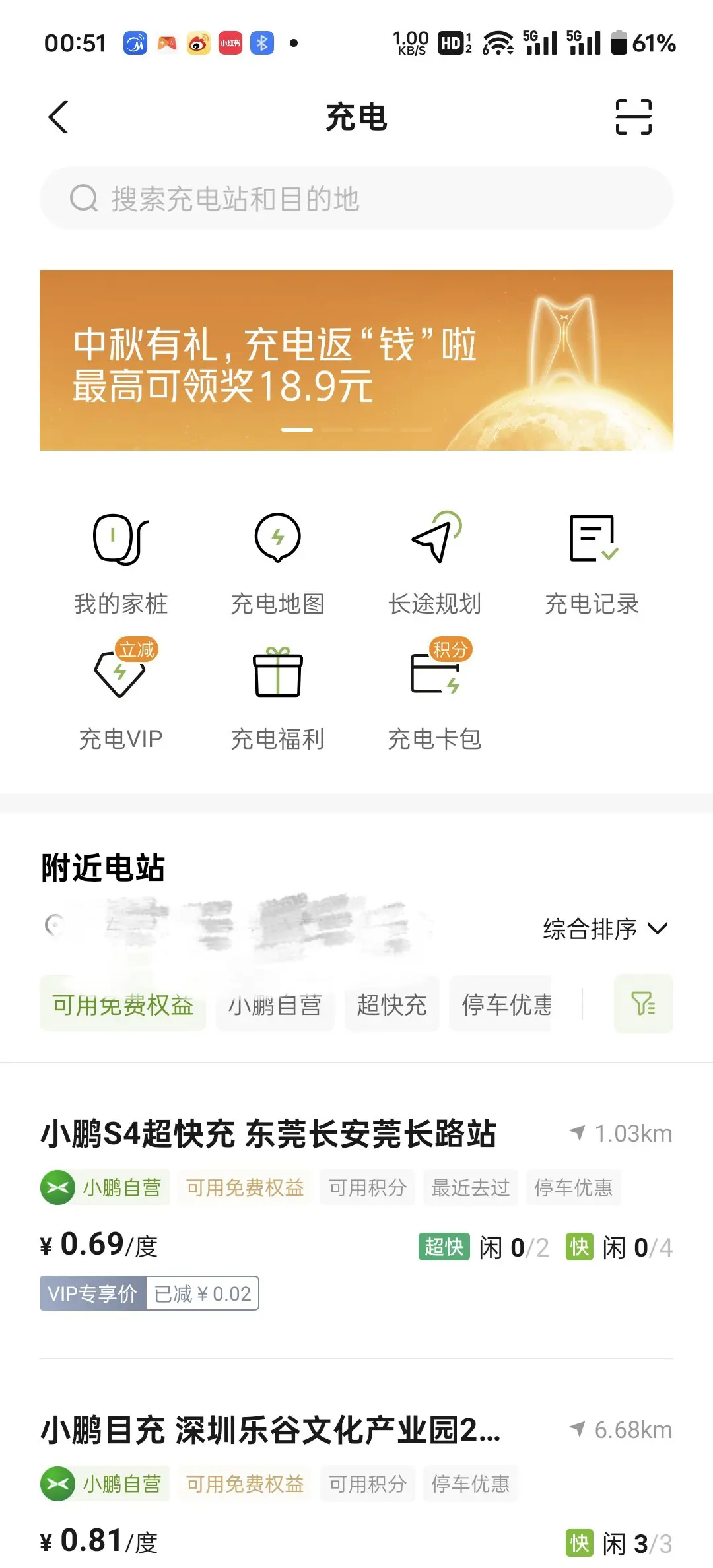Filter by 停车优惠 chip
This screenshot has height=1568, width=713.
[x=506, y=1005]
